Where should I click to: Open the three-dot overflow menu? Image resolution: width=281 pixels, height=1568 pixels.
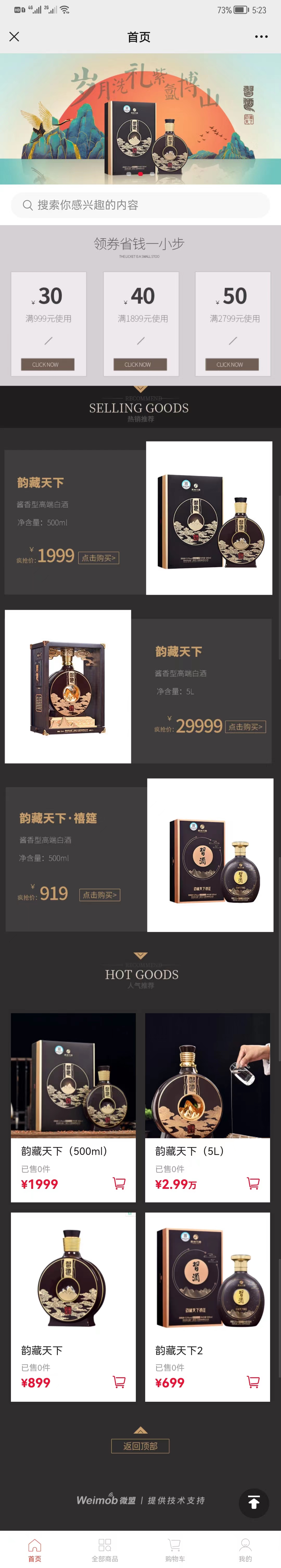261,37
